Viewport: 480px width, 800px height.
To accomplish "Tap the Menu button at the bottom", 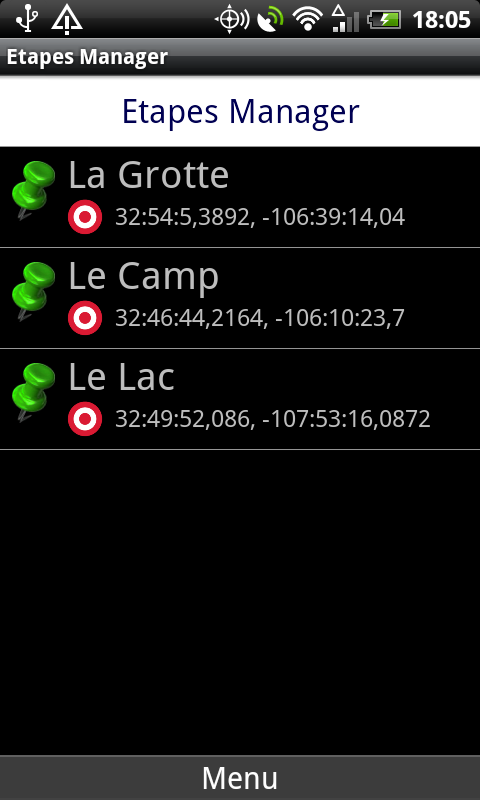I will (x=240, y=778).
